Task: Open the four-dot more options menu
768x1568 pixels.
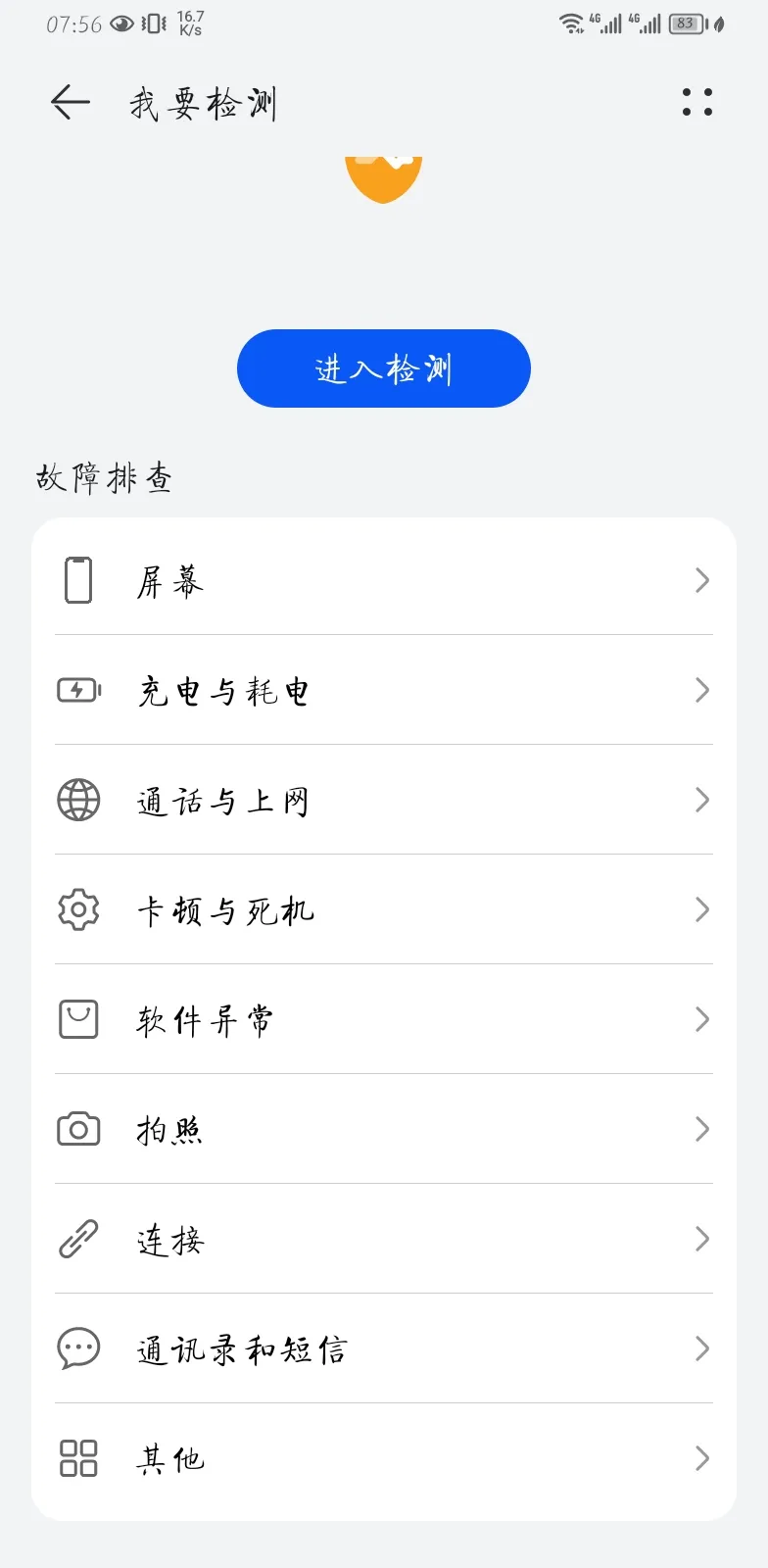Action: 697,102
